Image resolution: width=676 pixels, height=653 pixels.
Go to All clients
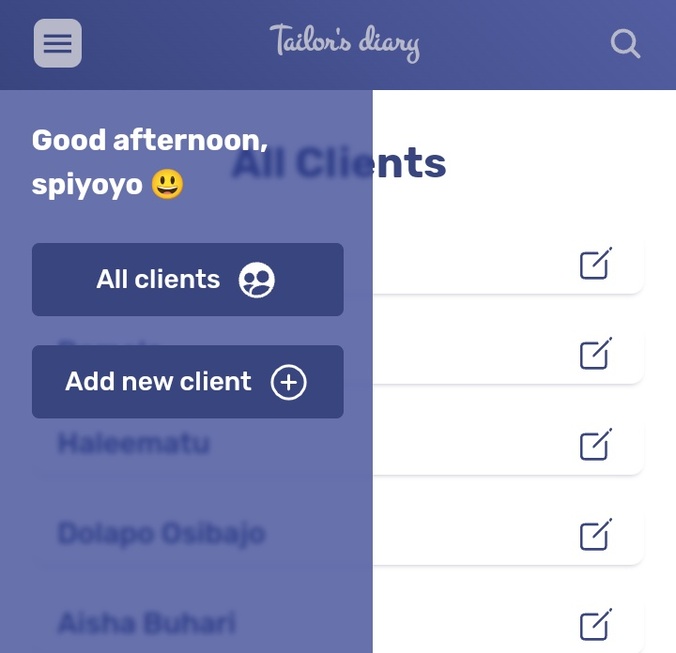(187, 280)
